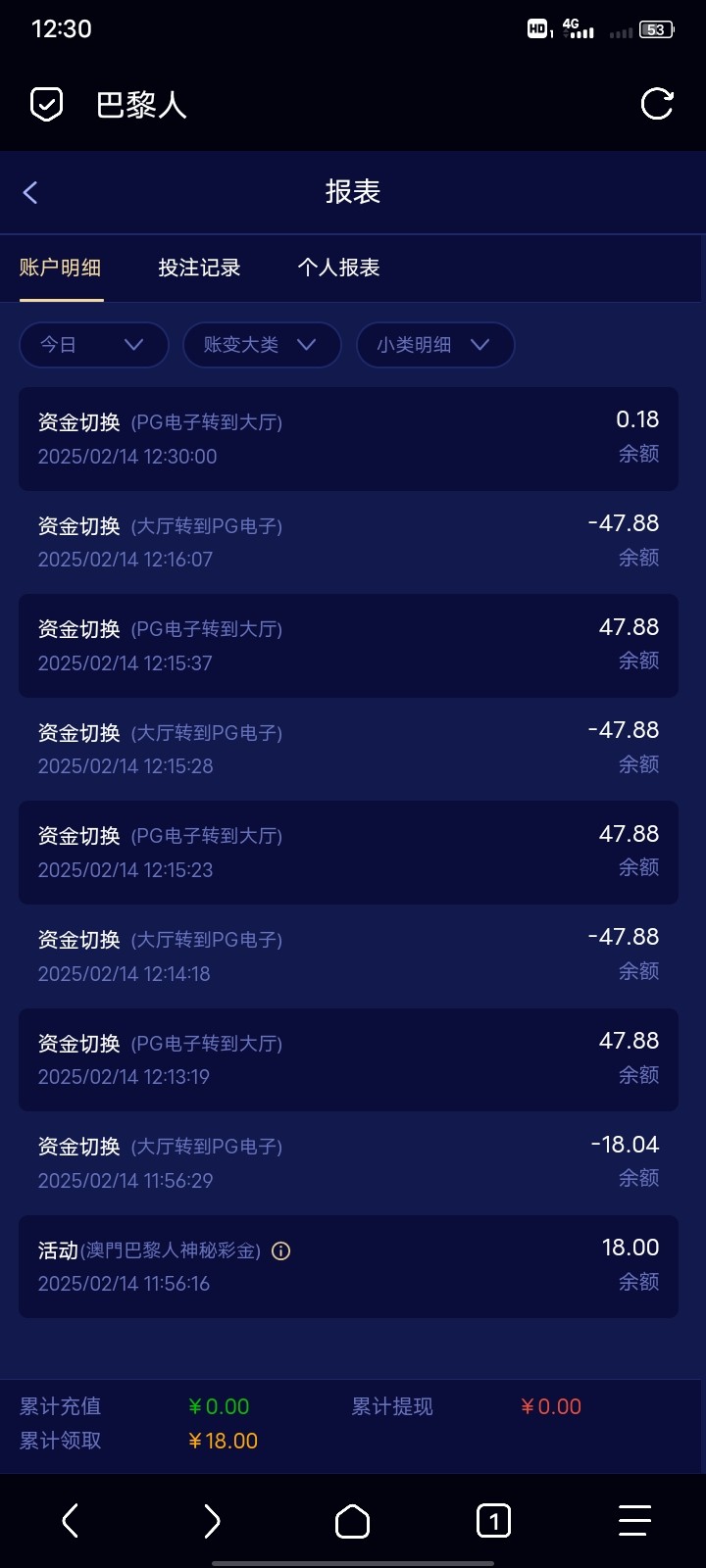Go to the browser home page
Viewport: 706px width, 1568px height.
click(x=352, y=1521)
